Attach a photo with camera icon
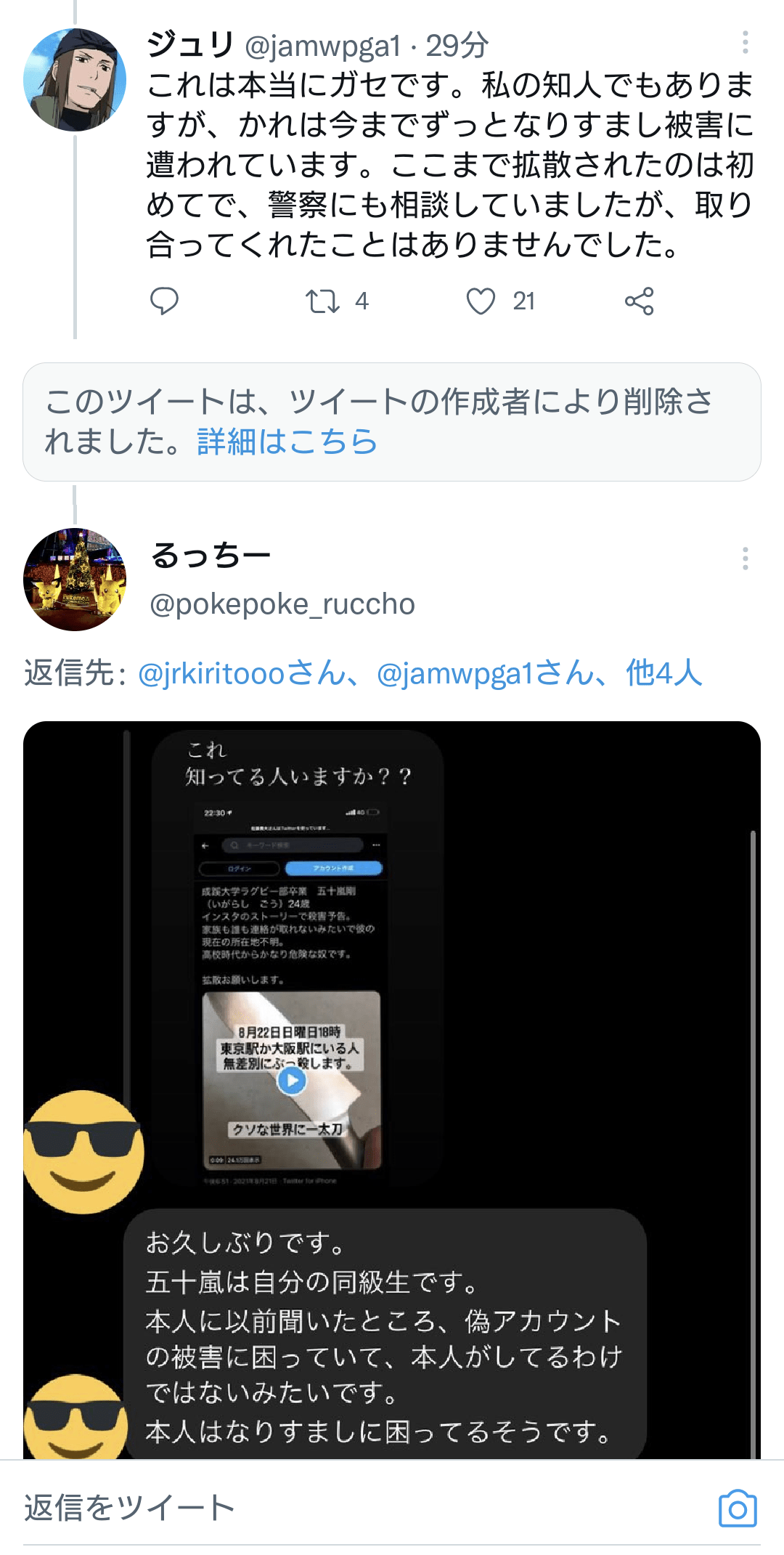 738,1509
